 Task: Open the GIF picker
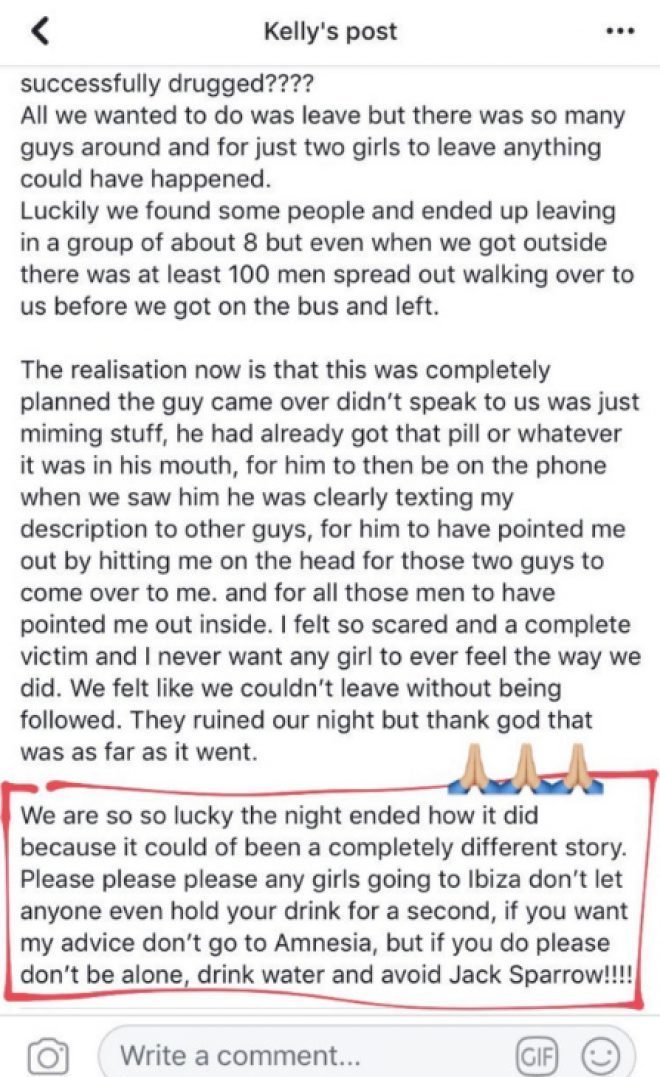(538, 1055)
